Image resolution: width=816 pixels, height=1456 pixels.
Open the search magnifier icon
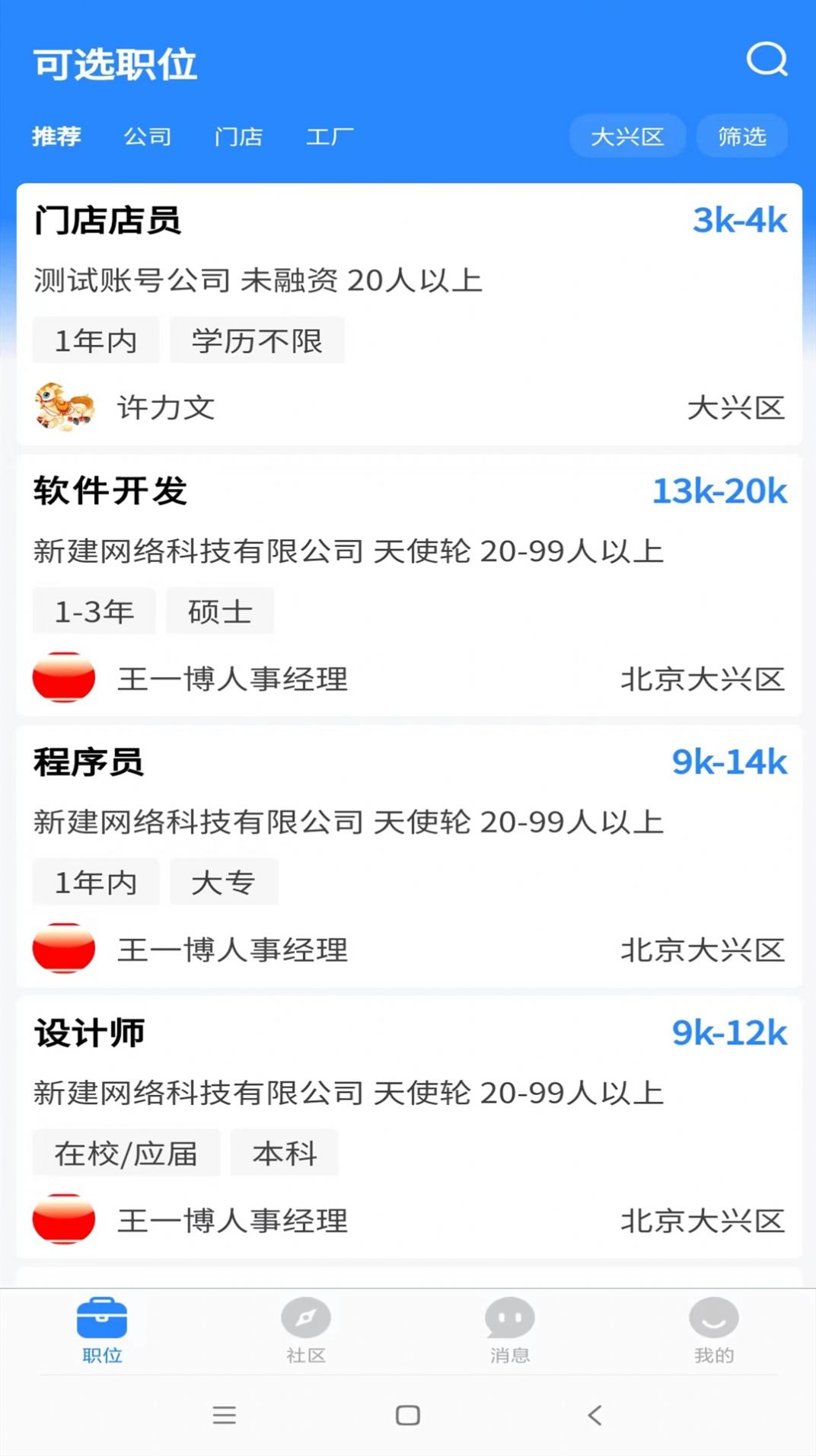pyautogui.click(x=768, y=61)
